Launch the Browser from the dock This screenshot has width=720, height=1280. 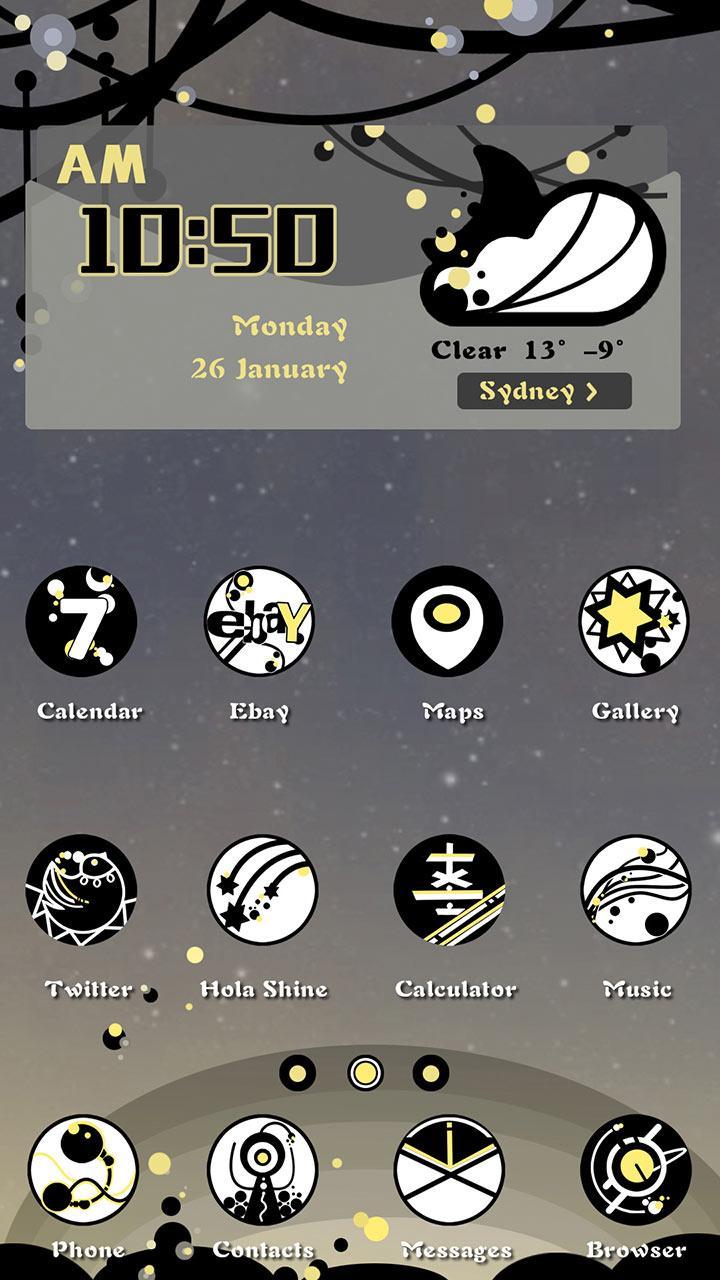pyautogui.click(x=636, y=1170)
